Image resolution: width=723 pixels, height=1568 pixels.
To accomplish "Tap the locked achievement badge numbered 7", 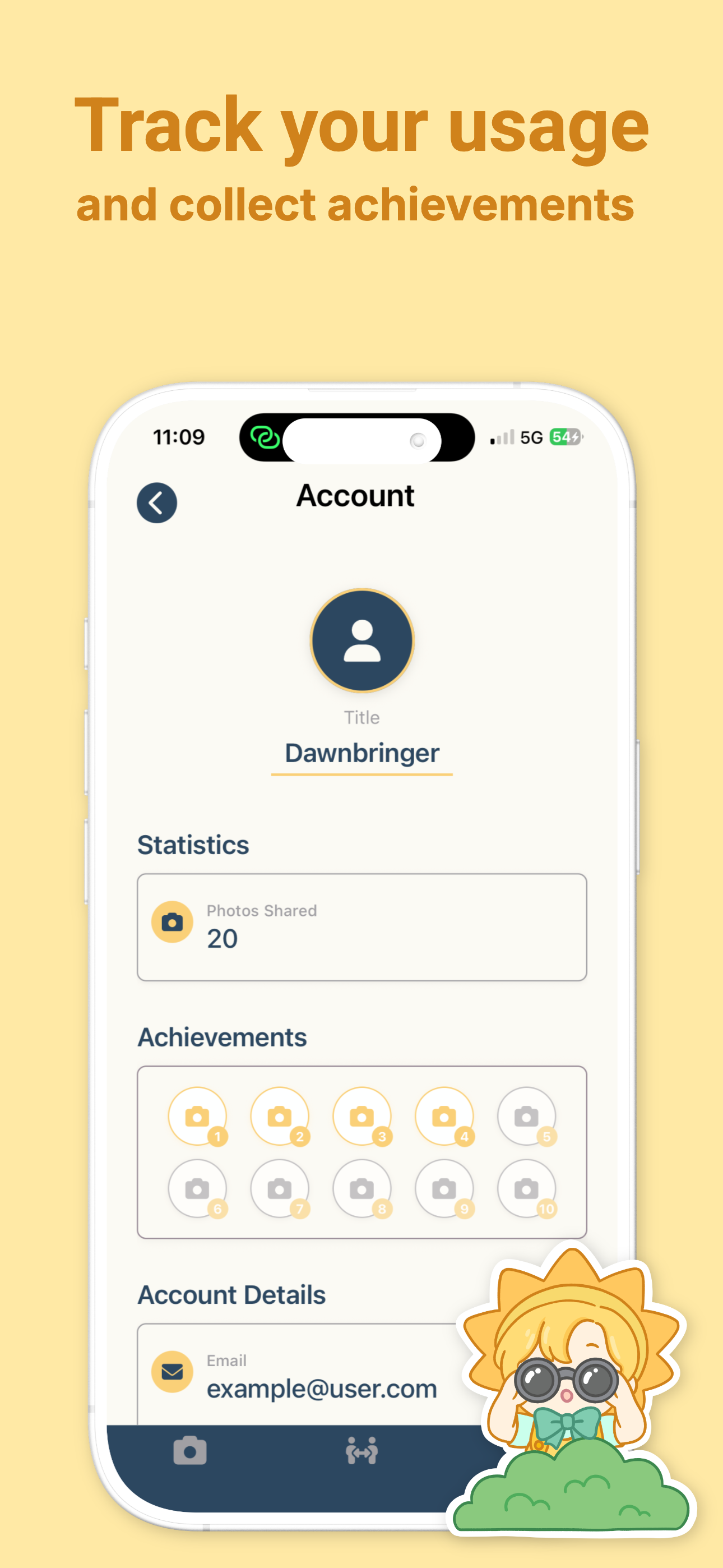I will 280,1188.
